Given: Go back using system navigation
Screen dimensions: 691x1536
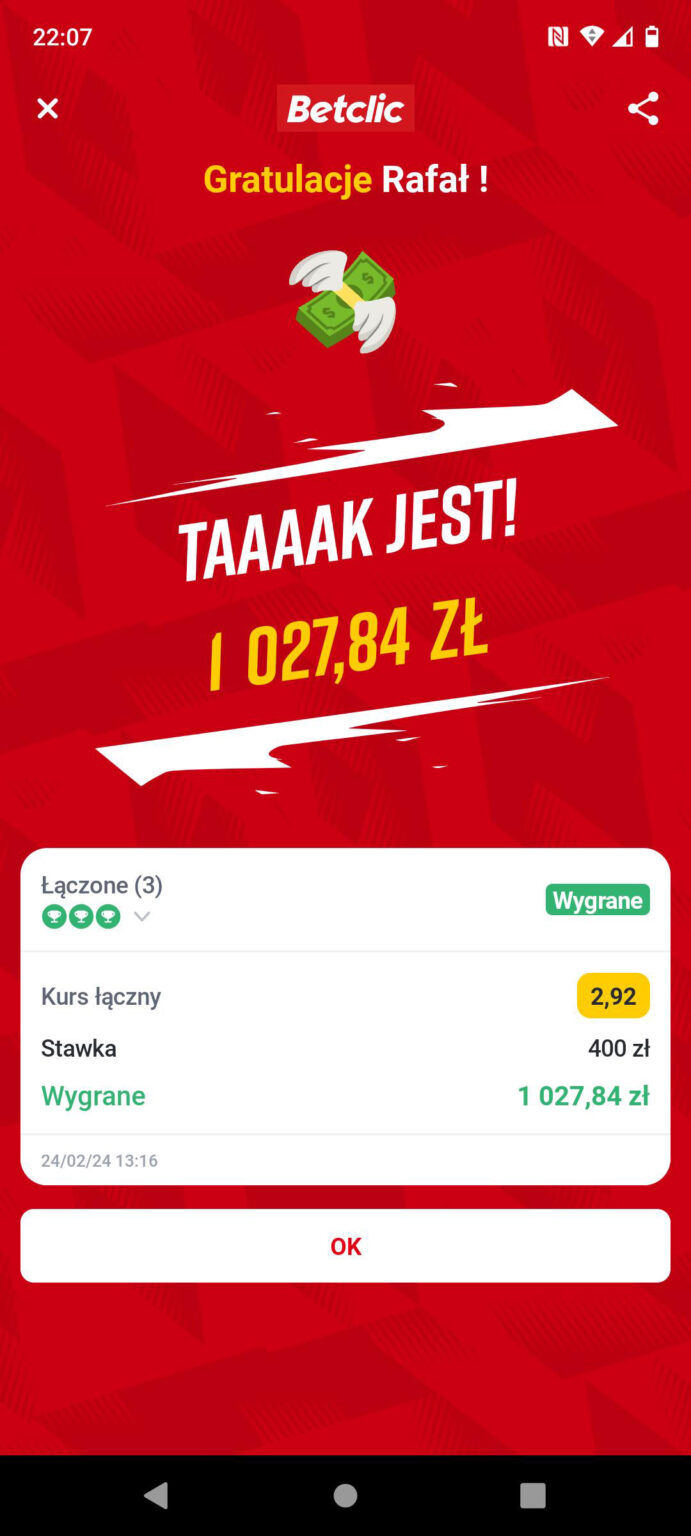Looking at the screenshot, I should (156, 1495).
